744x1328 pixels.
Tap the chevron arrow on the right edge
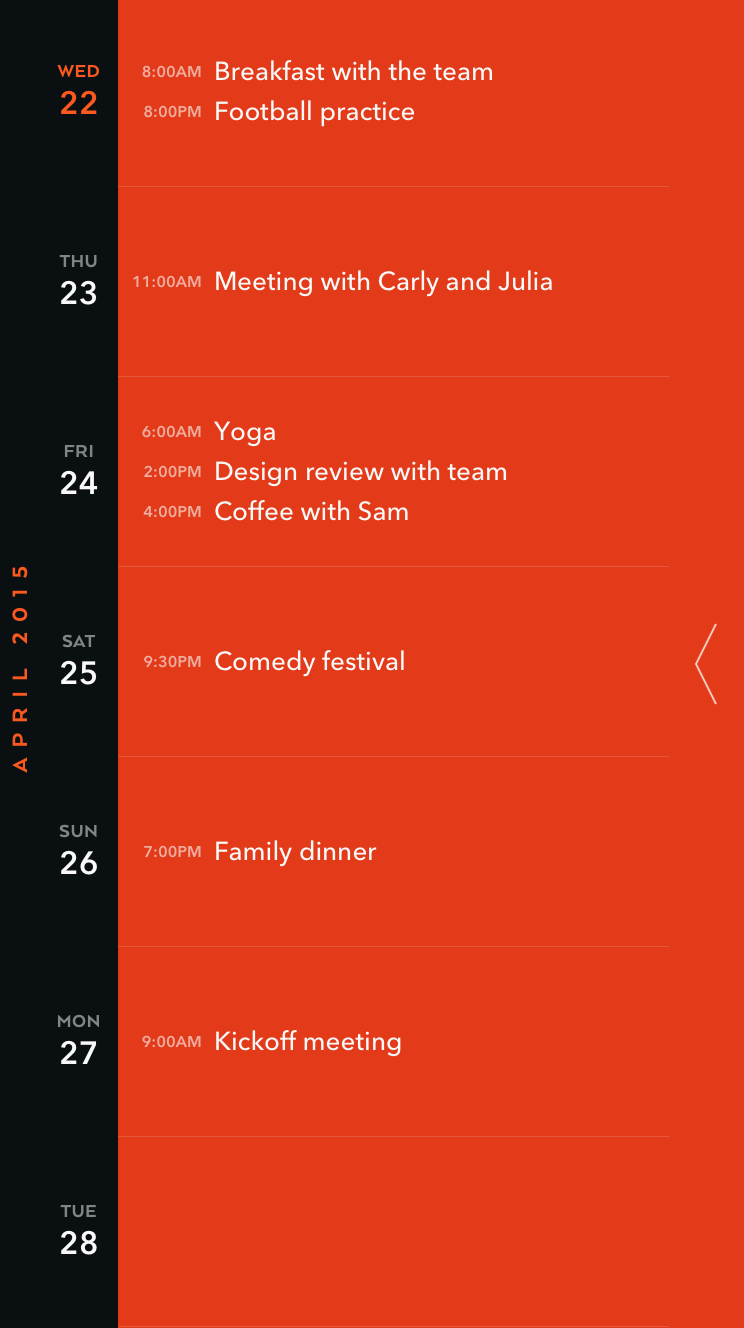(706, 664)
